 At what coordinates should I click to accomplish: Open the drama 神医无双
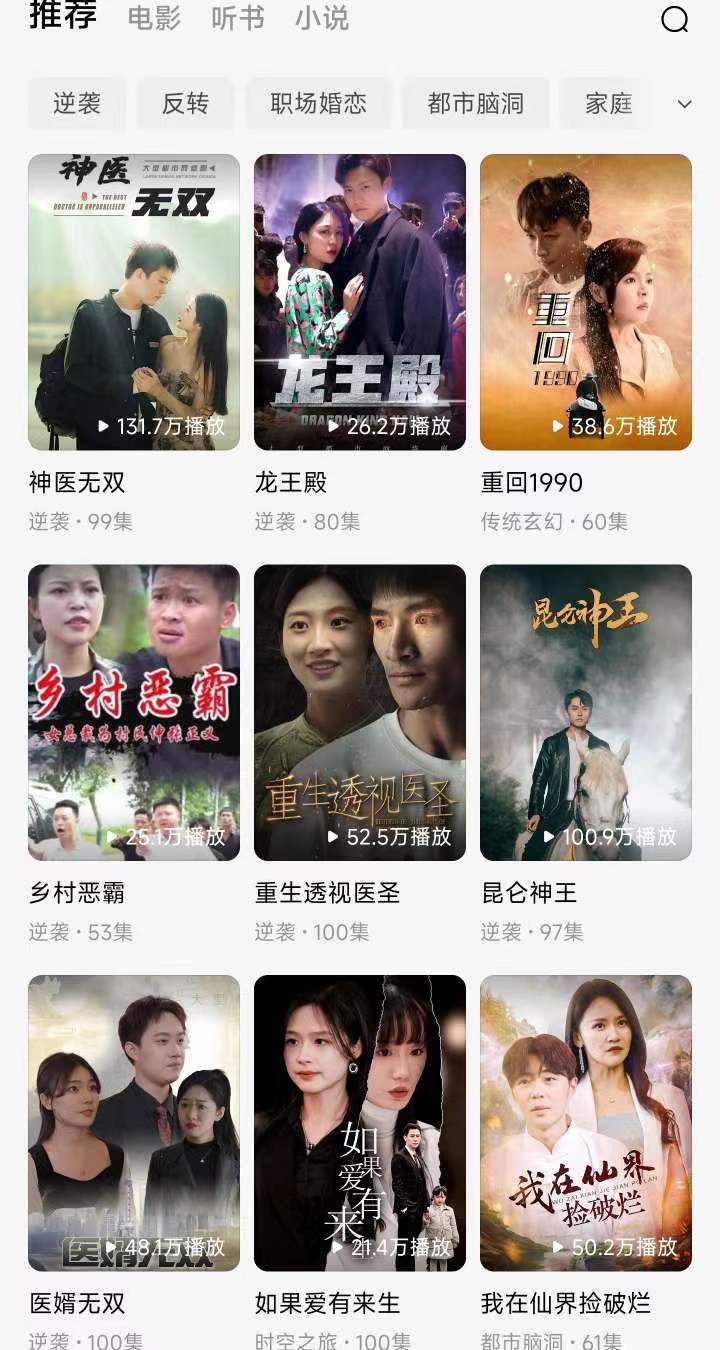134,302
